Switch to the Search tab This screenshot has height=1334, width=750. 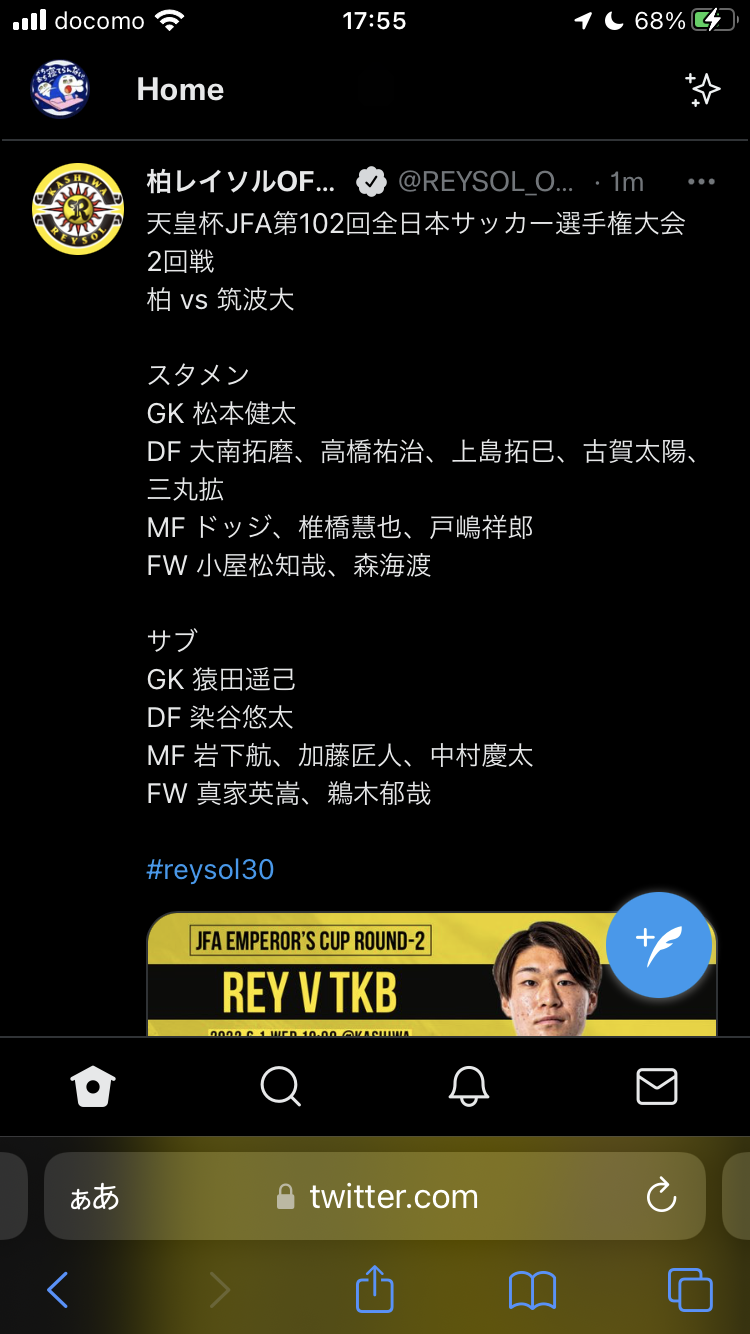pos(281,1086)
